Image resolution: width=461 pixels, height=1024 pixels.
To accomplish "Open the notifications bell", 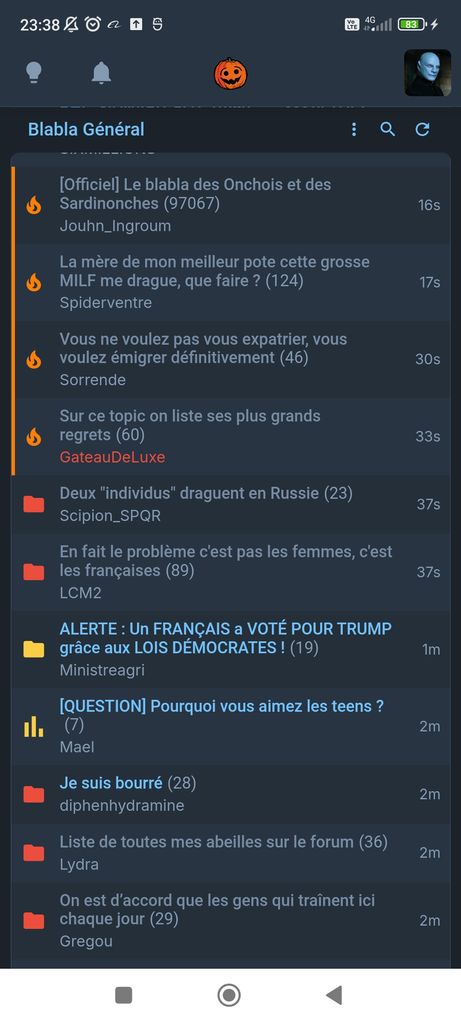I will point(101,73).
